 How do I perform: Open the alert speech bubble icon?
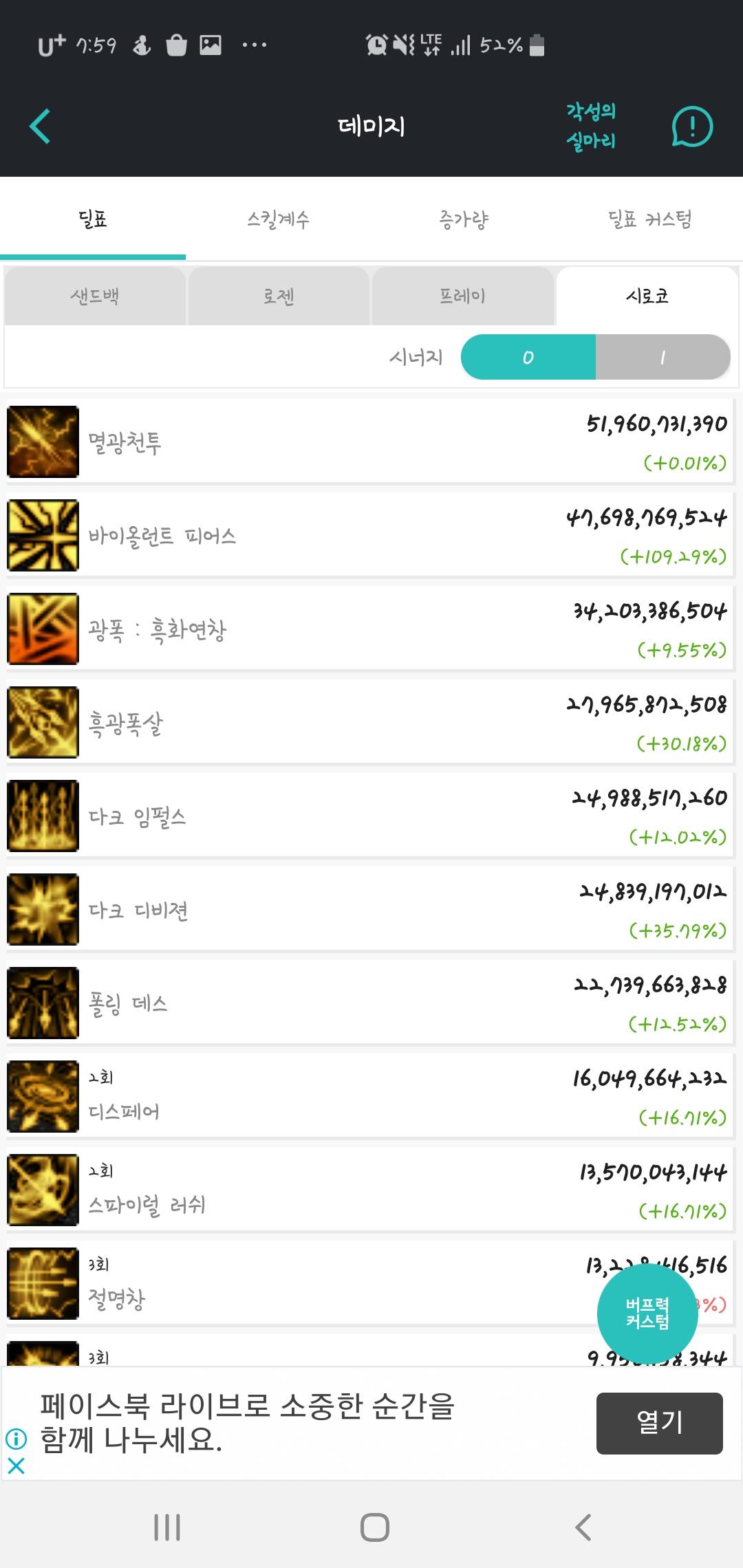(x=691, y=127)
